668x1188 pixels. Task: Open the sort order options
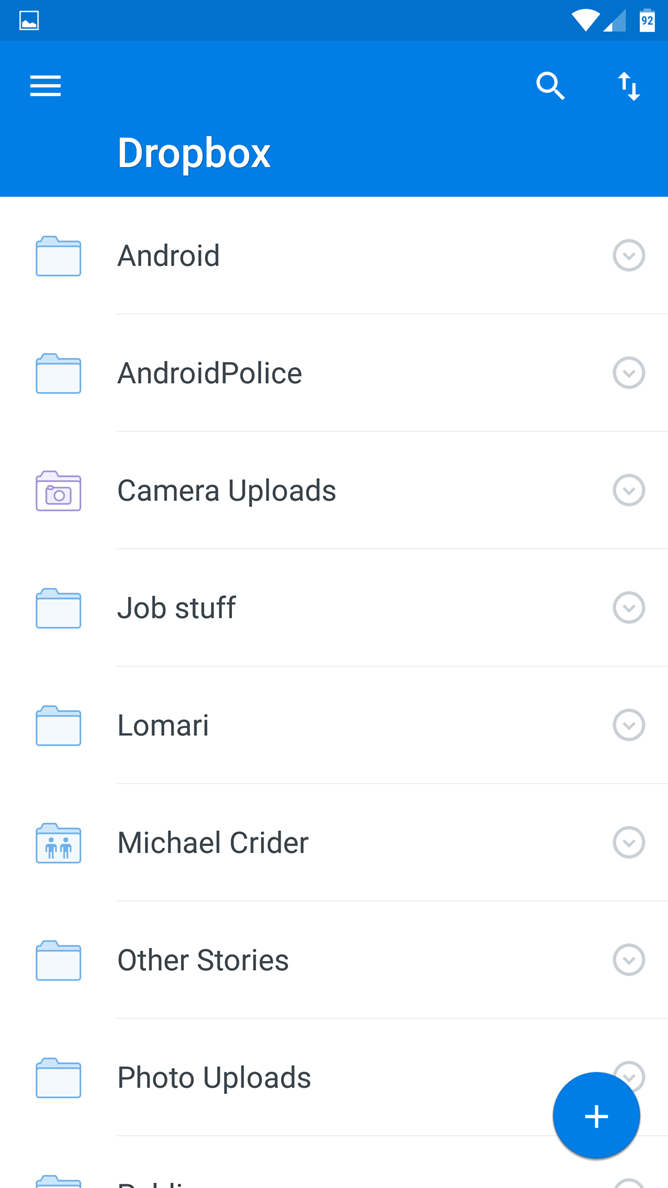coord(629,86)
